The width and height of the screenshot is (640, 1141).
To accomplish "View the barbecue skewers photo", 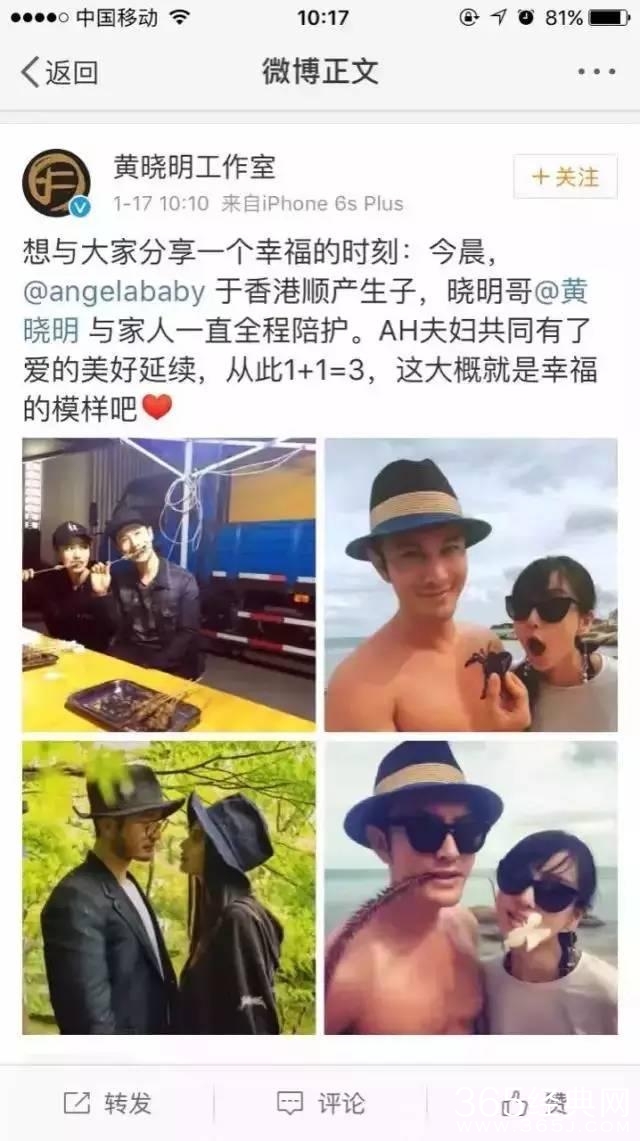I will 169,585.
